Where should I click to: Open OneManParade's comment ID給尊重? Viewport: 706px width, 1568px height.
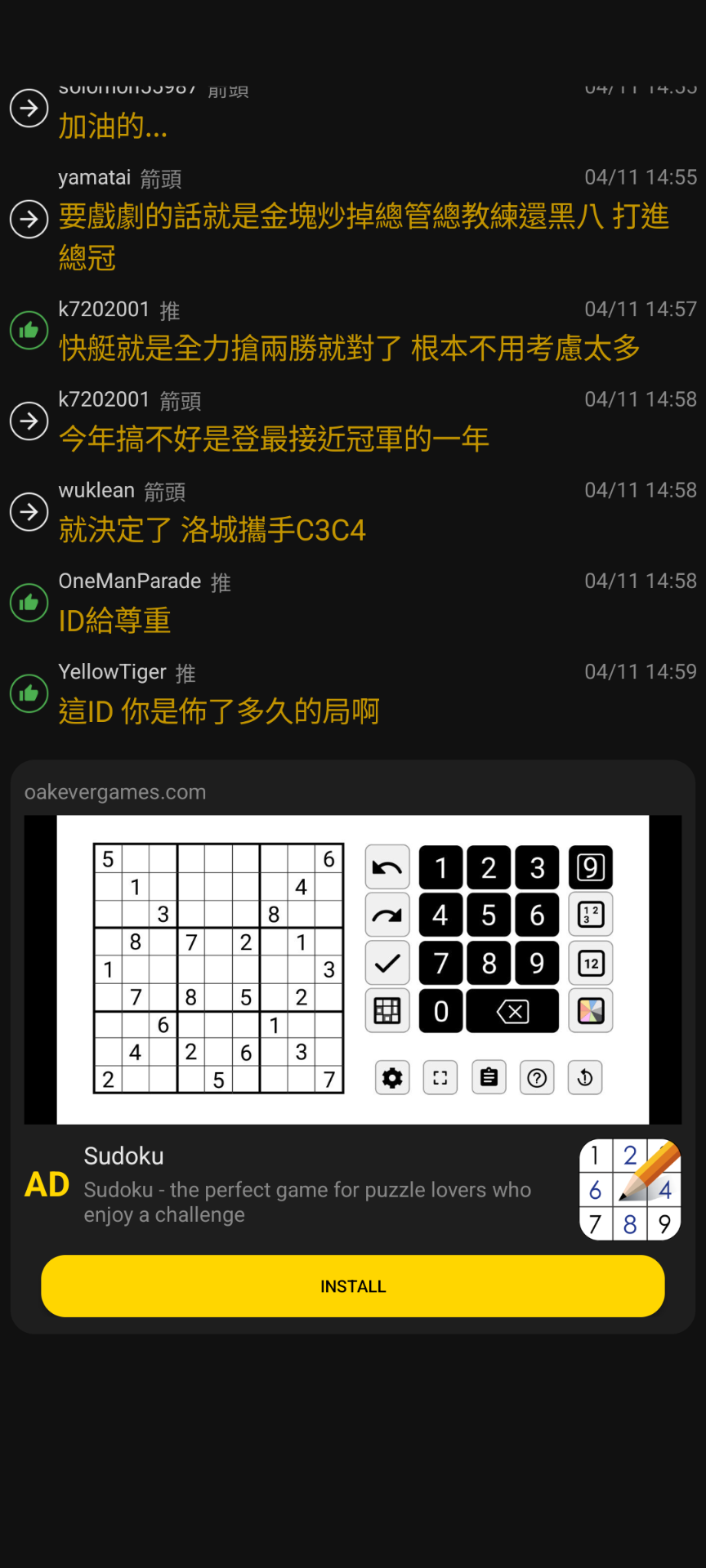coord(115,621)
